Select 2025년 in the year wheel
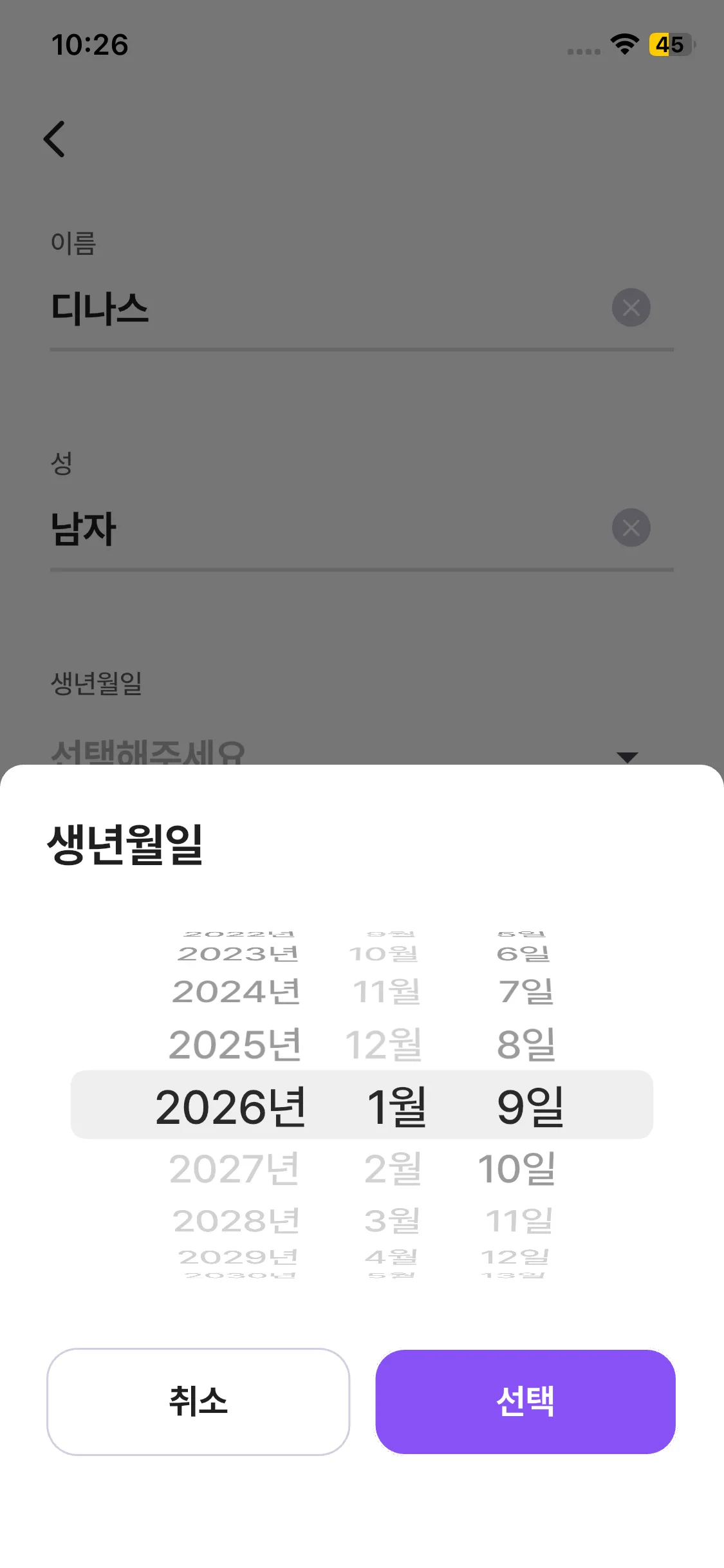This screenshot has height=1568, width=724. click(x=235, y=1044)
